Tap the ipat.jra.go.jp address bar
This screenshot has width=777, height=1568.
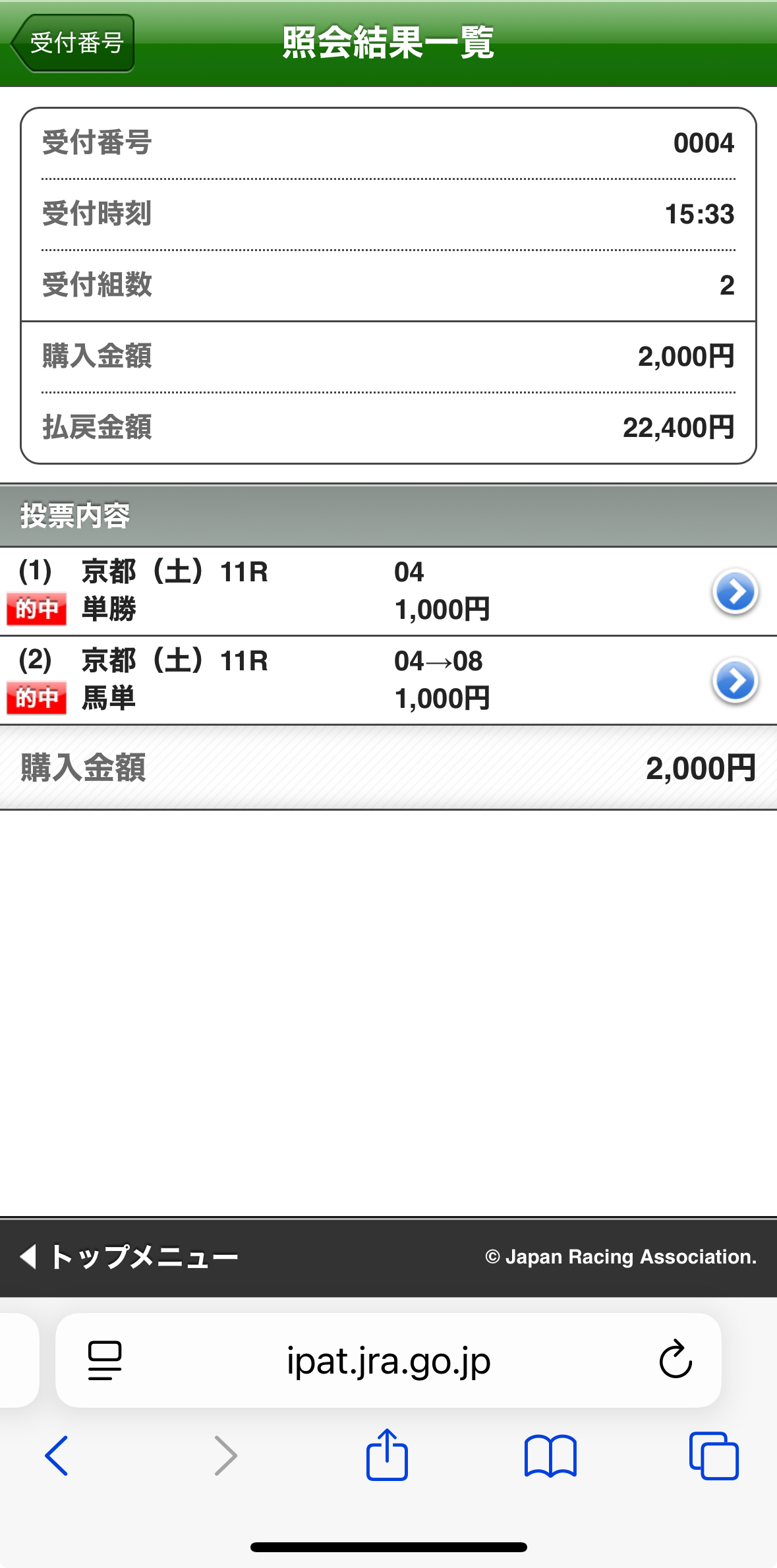tap(388, 1360)
